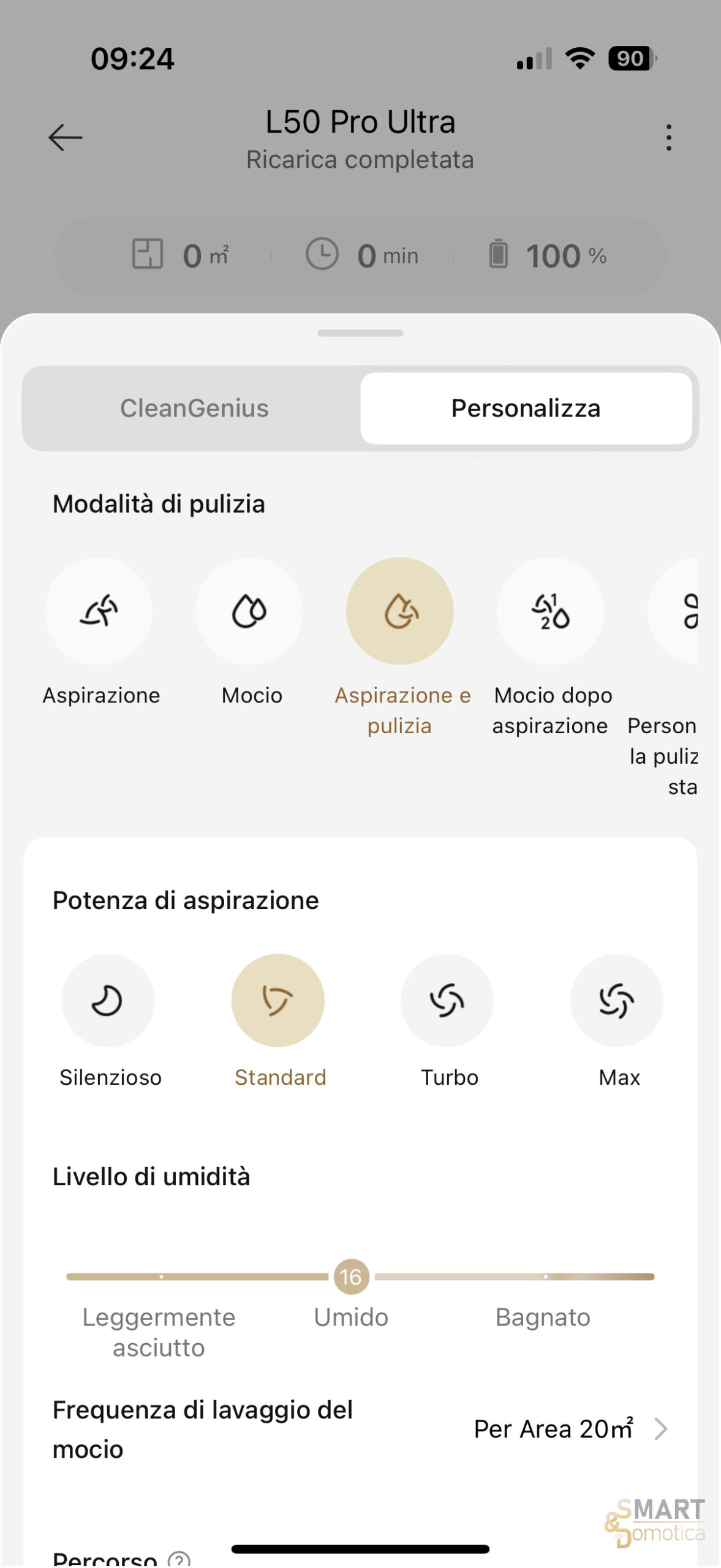Select the Mocio cleaning mode
Viewport: 721px width, 1568px height.
pos(249,611)
